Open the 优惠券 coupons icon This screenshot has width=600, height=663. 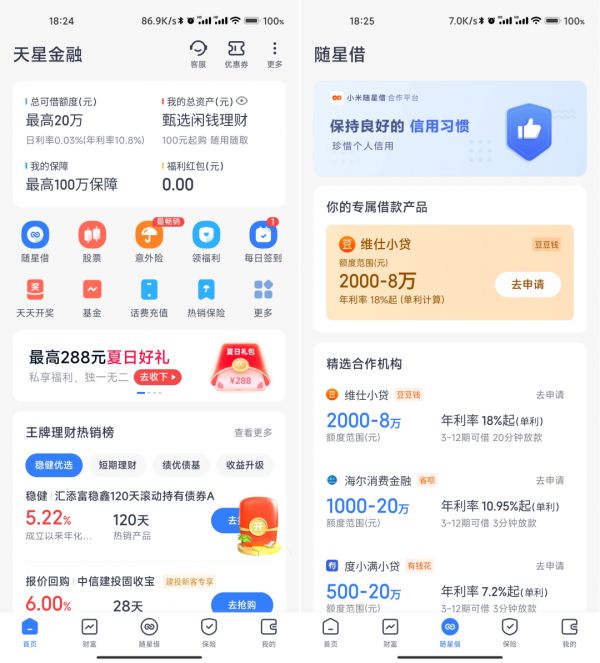click(236, 53)
